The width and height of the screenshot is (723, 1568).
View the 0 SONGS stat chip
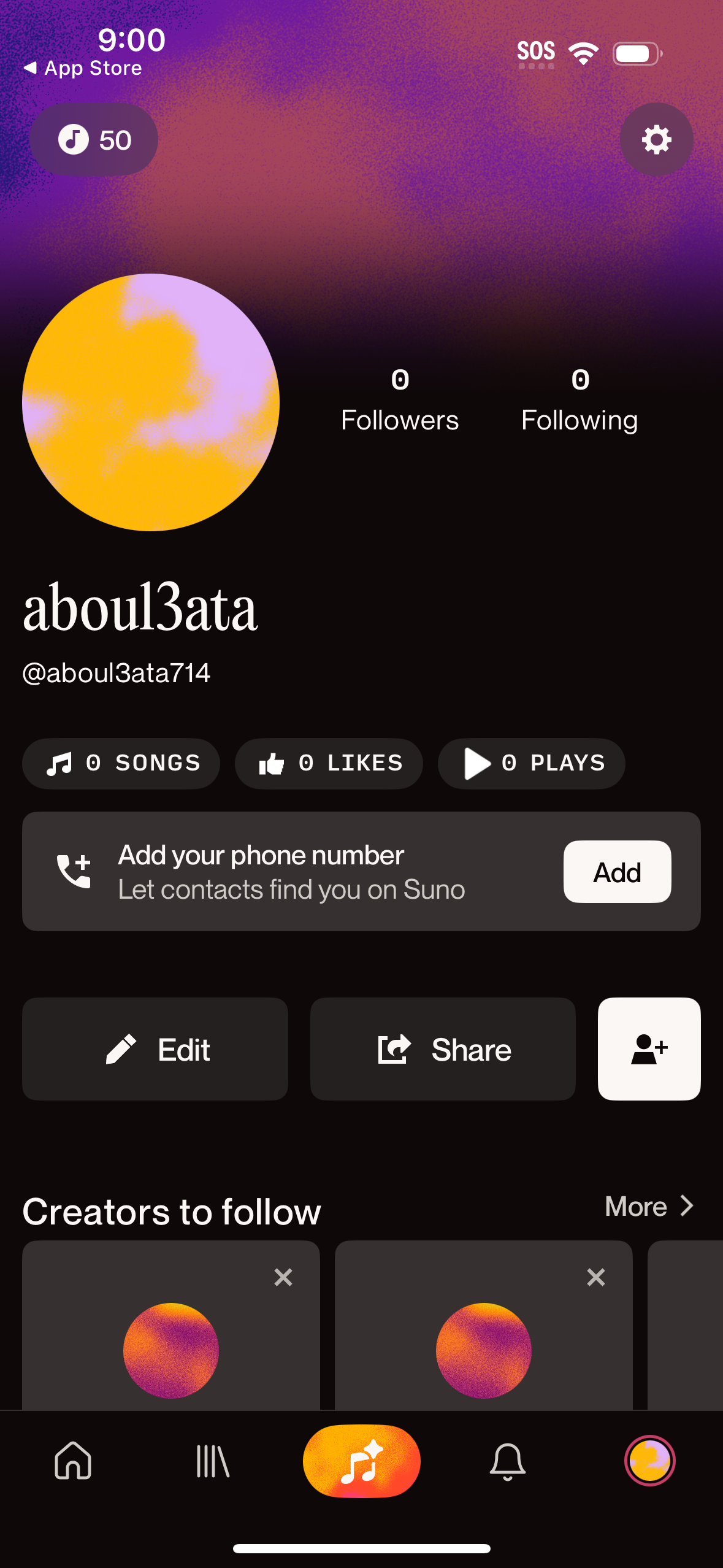coord(120,763)
